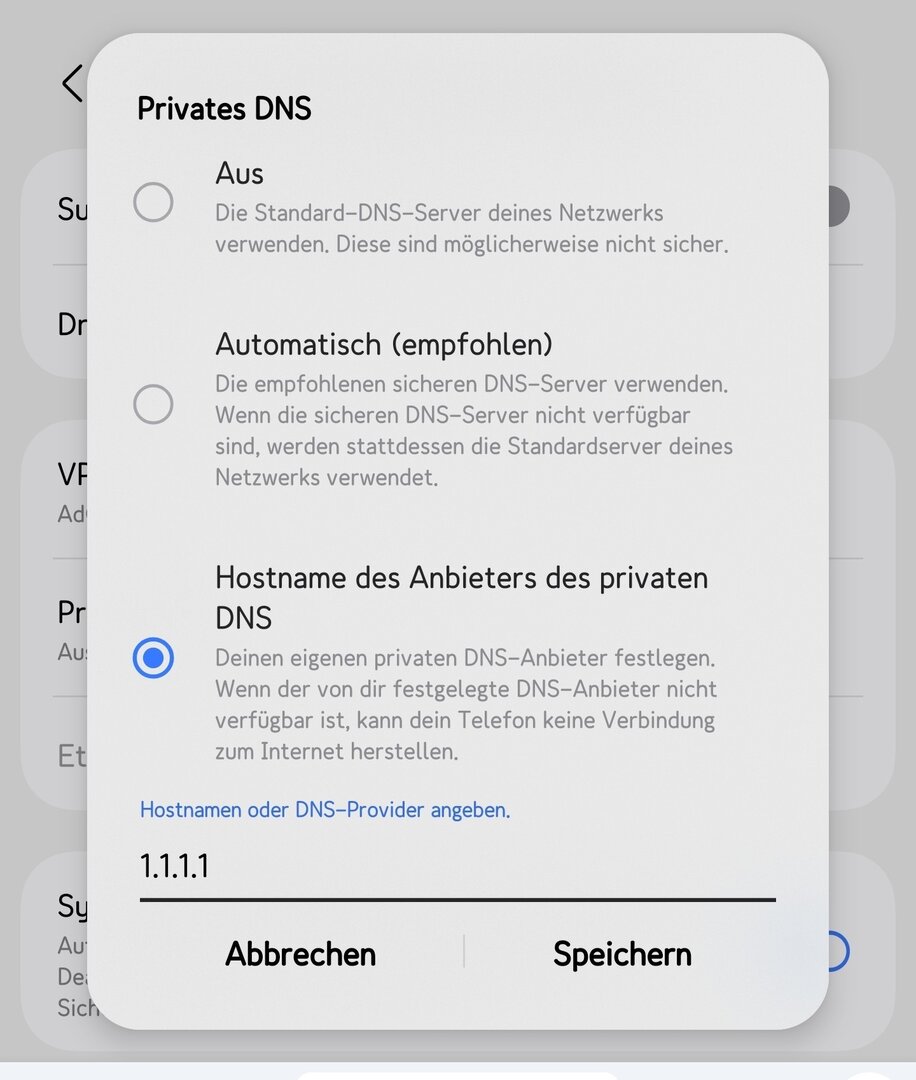Tap the hostname field showing 1.1.1.1
The image size is (916, 1080).
pyautogui.click(x=456, y=867)
